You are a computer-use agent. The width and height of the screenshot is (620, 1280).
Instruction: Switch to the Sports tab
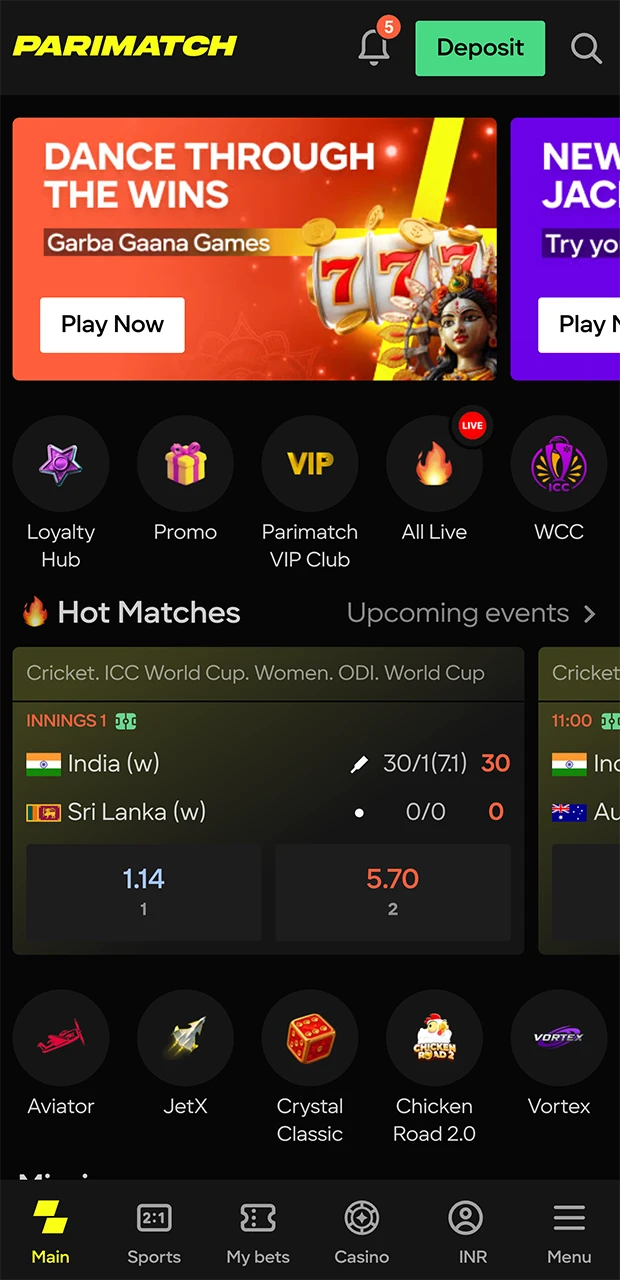(154, 1232)
